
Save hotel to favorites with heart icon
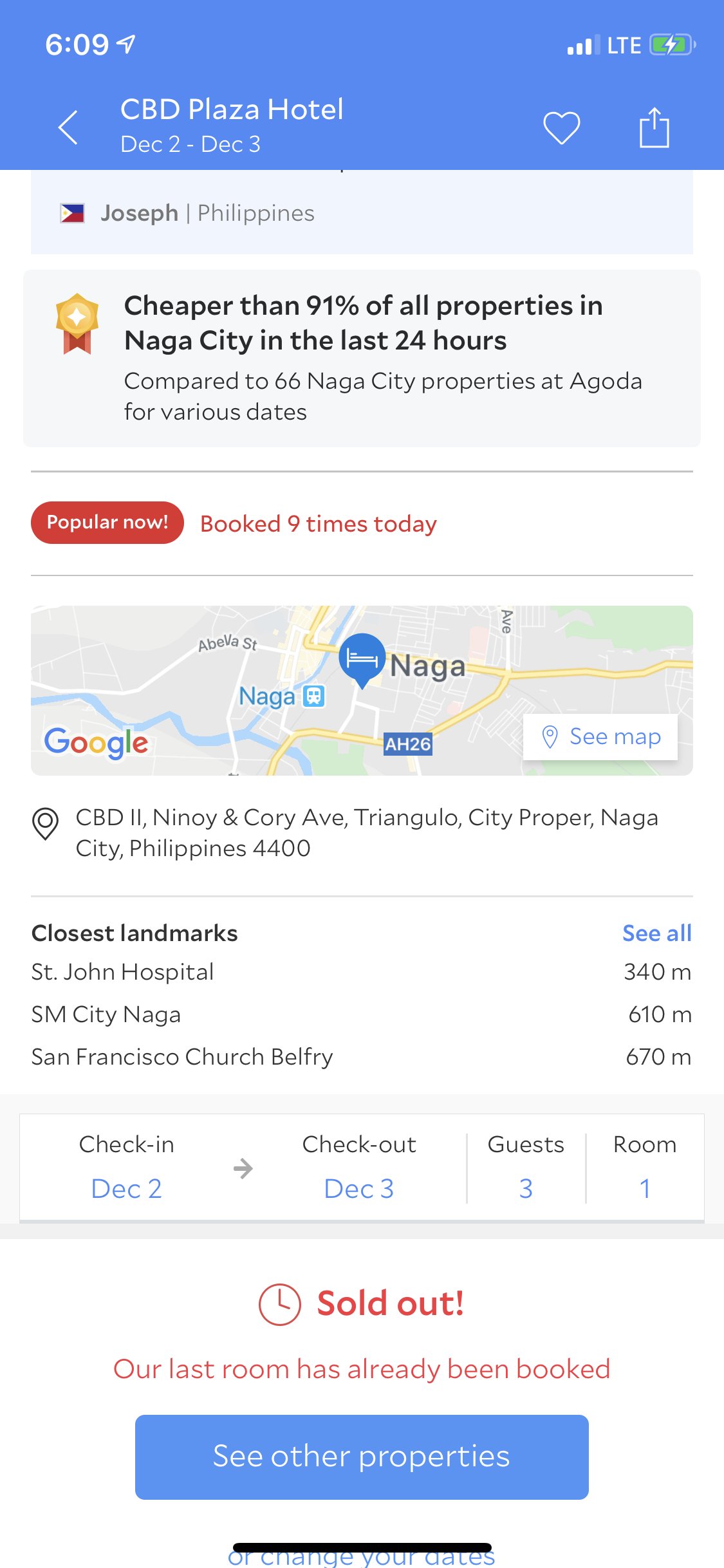(x=561, y=127)
